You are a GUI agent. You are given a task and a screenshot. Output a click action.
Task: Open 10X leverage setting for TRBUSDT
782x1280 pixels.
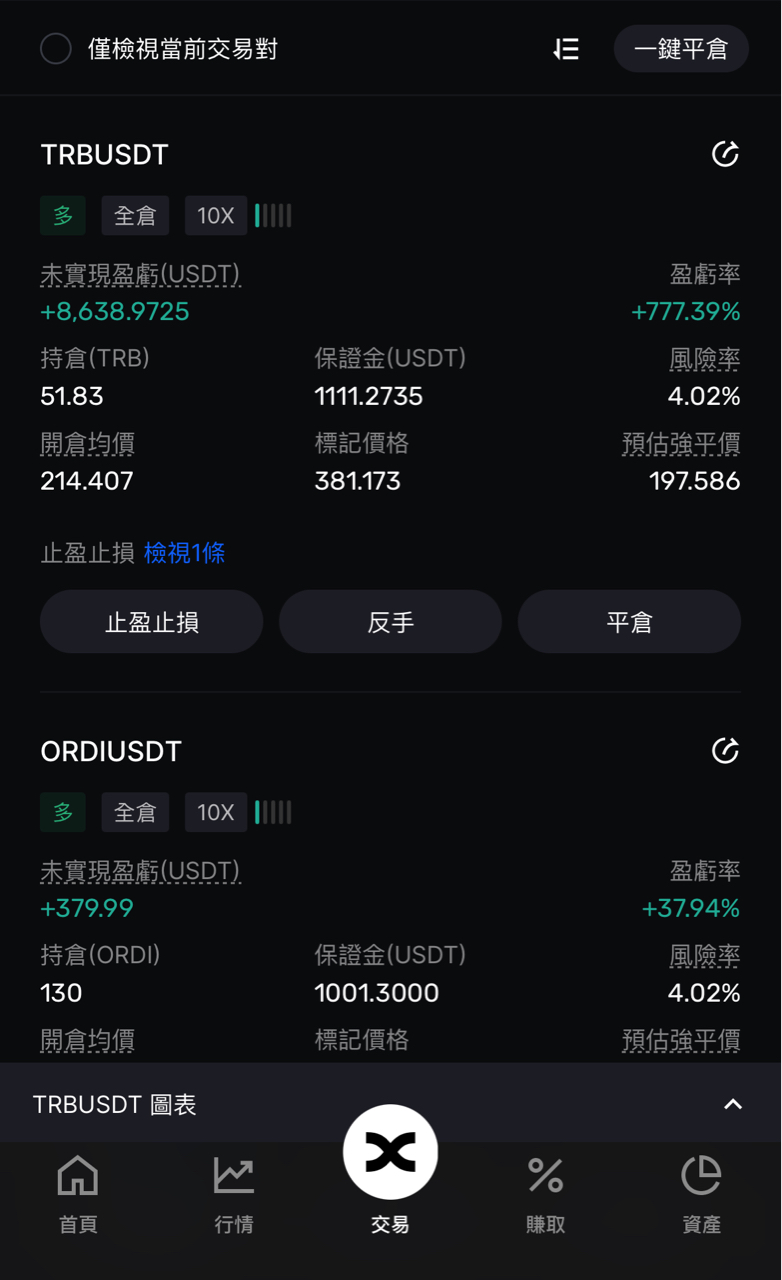[x=216, y=216]
